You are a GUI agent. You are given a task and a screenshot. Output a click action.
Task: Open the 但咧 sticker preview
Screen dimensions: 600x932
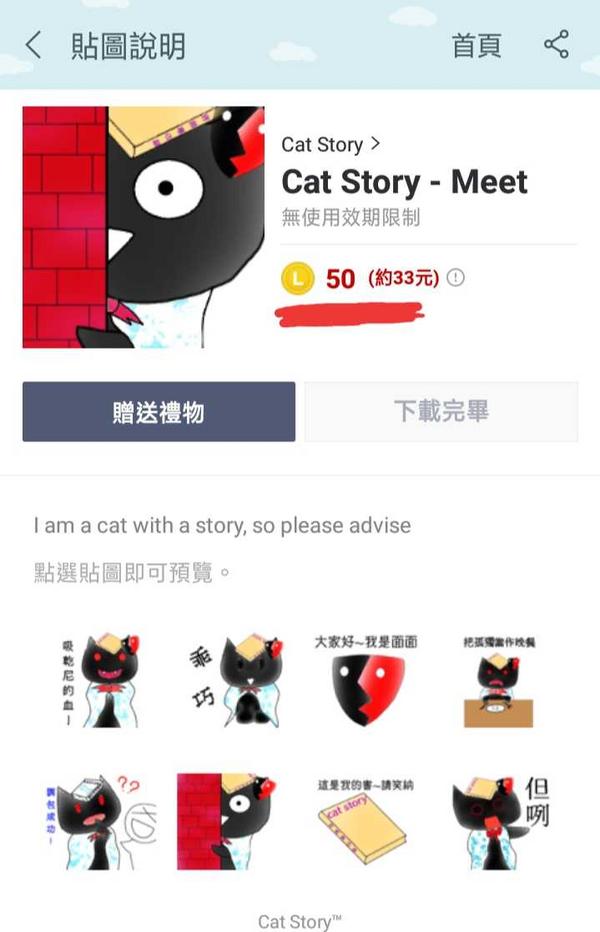coord(499,820)
